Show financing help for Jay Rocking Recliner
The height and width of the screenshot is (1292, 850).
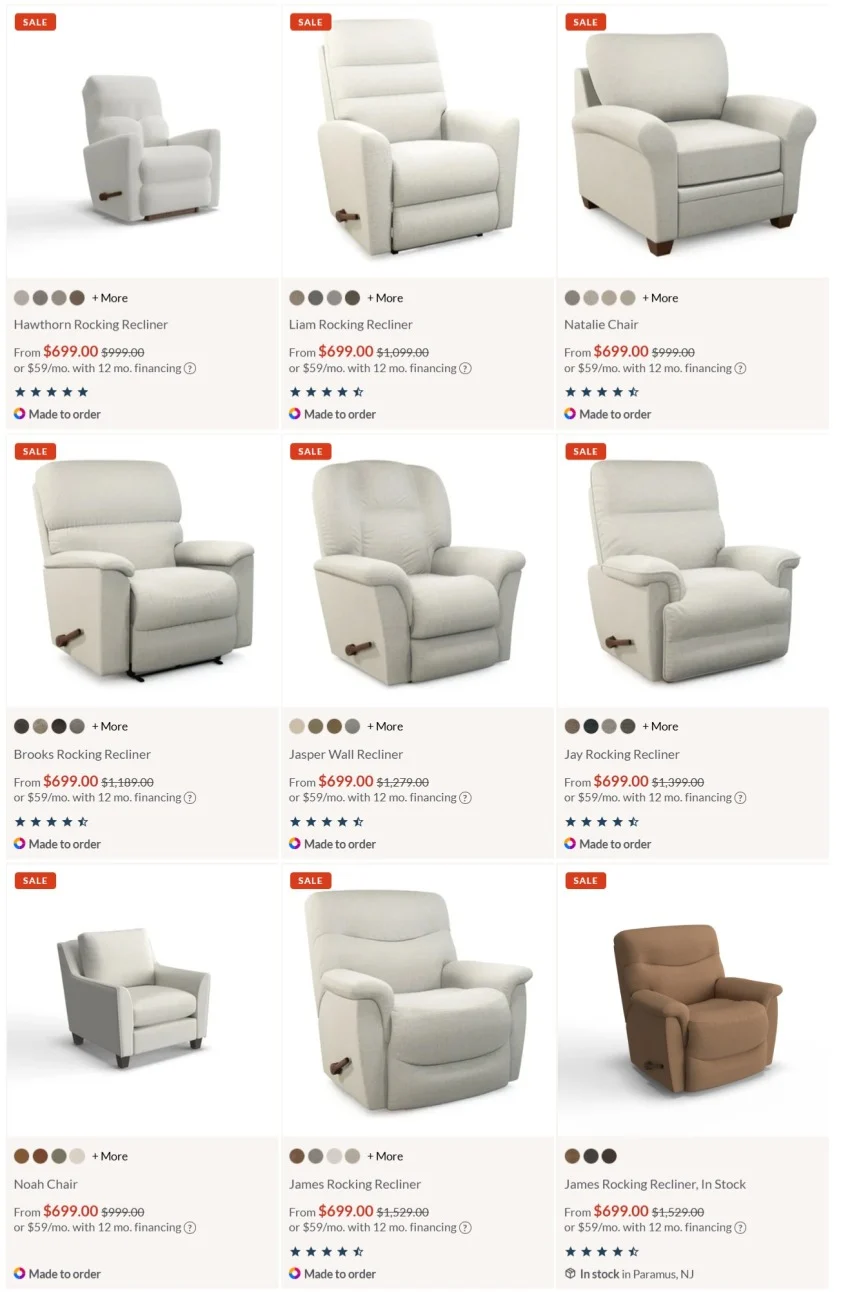(x=740, y=798)
